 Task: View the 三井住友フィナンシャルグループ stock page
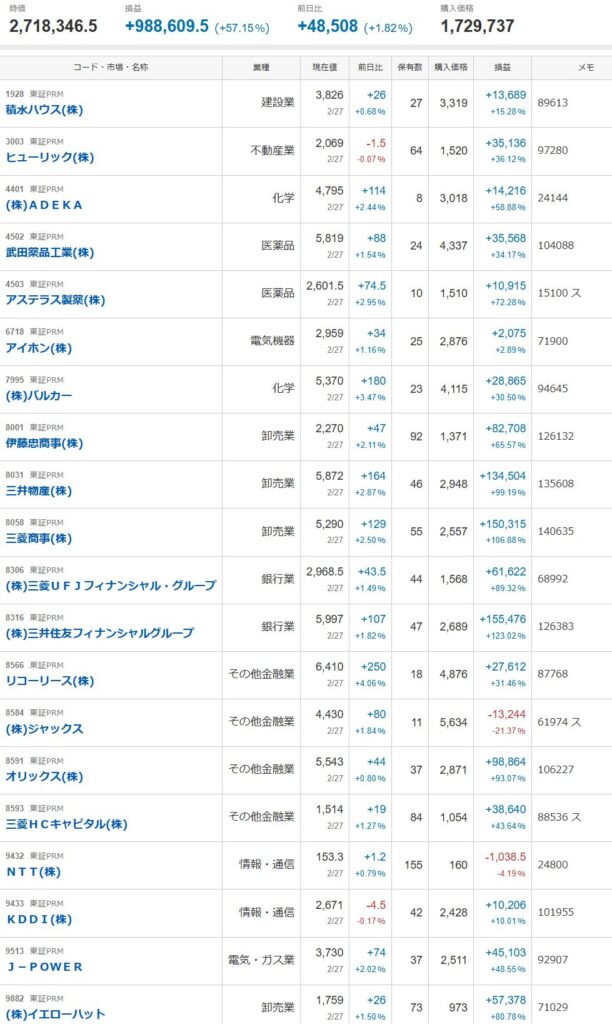pyautogui.click(x=100, y=633)
